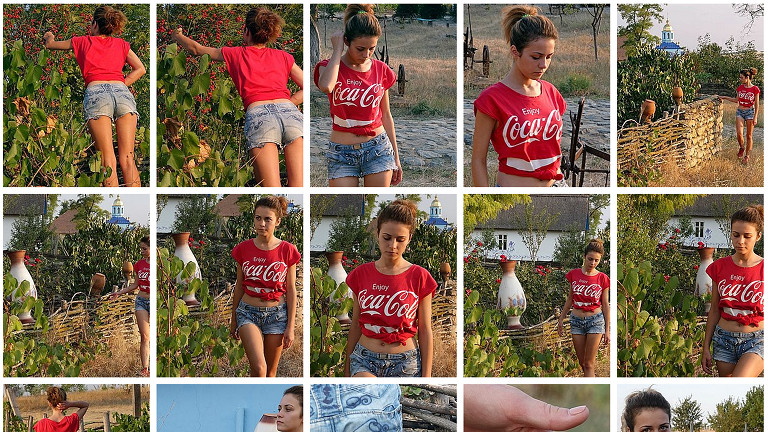View the close-up photo of a hand

(x=536, y=408)
